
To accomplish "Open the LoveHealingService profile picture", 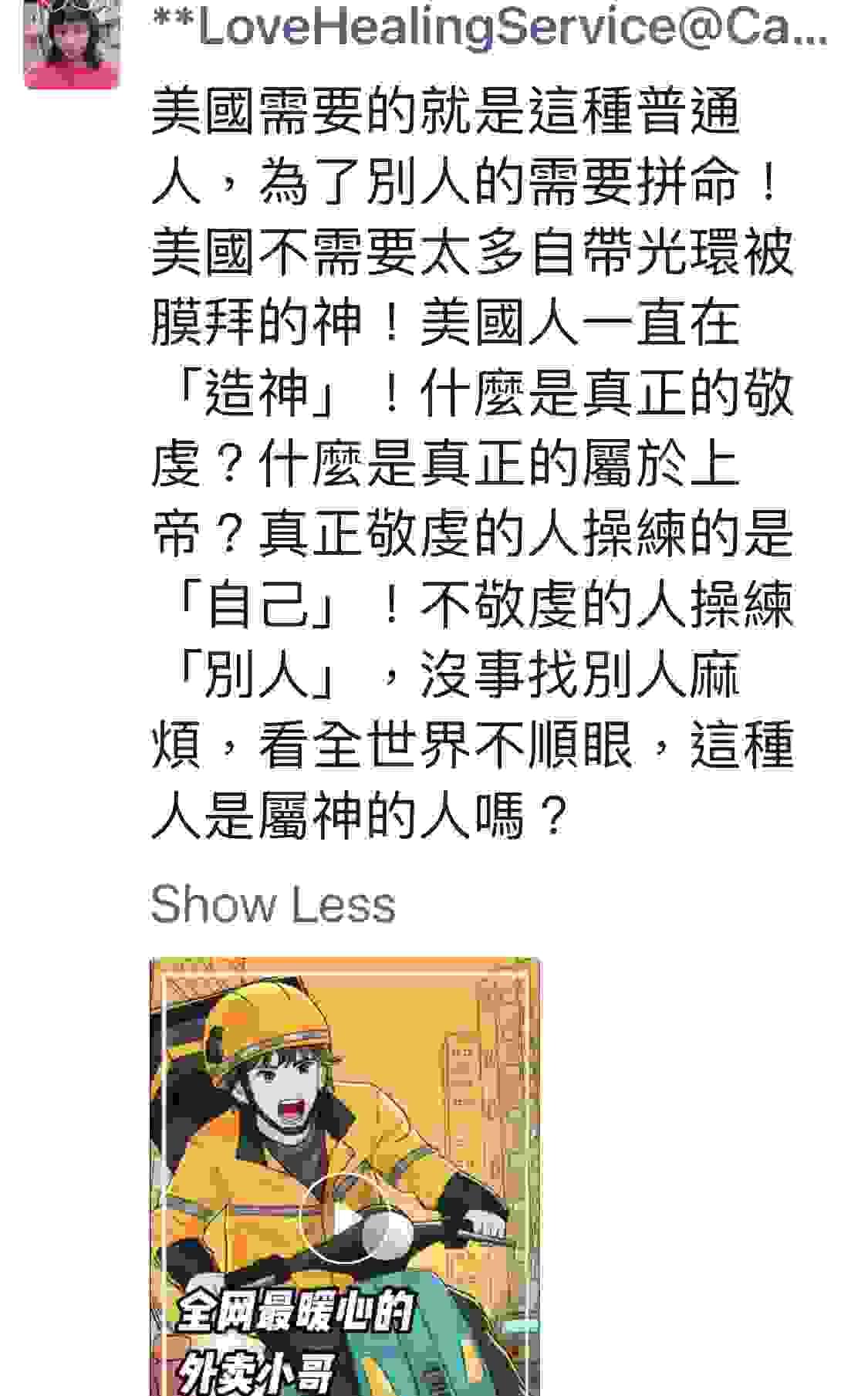I will tap(72, 42).
